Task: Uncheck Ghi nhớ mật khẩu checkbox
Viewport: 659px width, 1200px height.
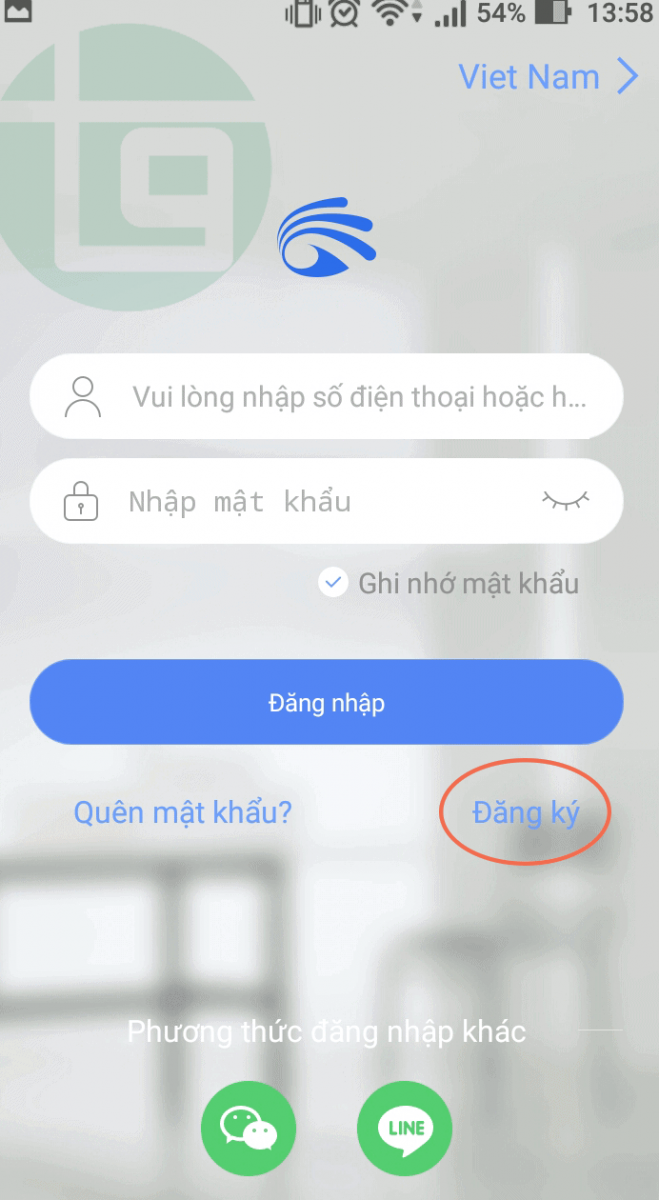Action: (x=332, y=583)
